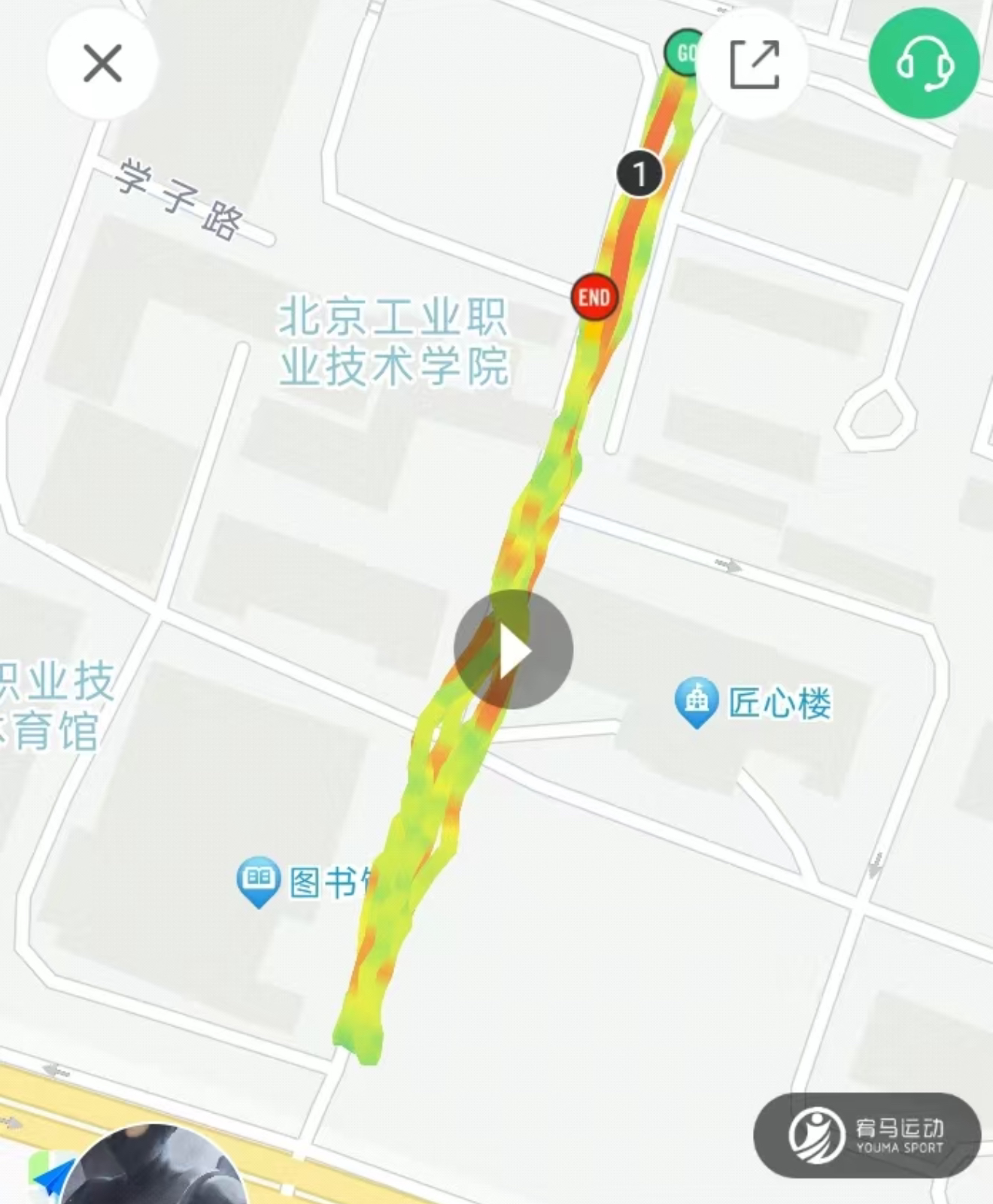Image resolution: width=993 pixels, height=1204 pixels.
Task: Contact customer support via the headset icon
Action: tap(925, 63)
